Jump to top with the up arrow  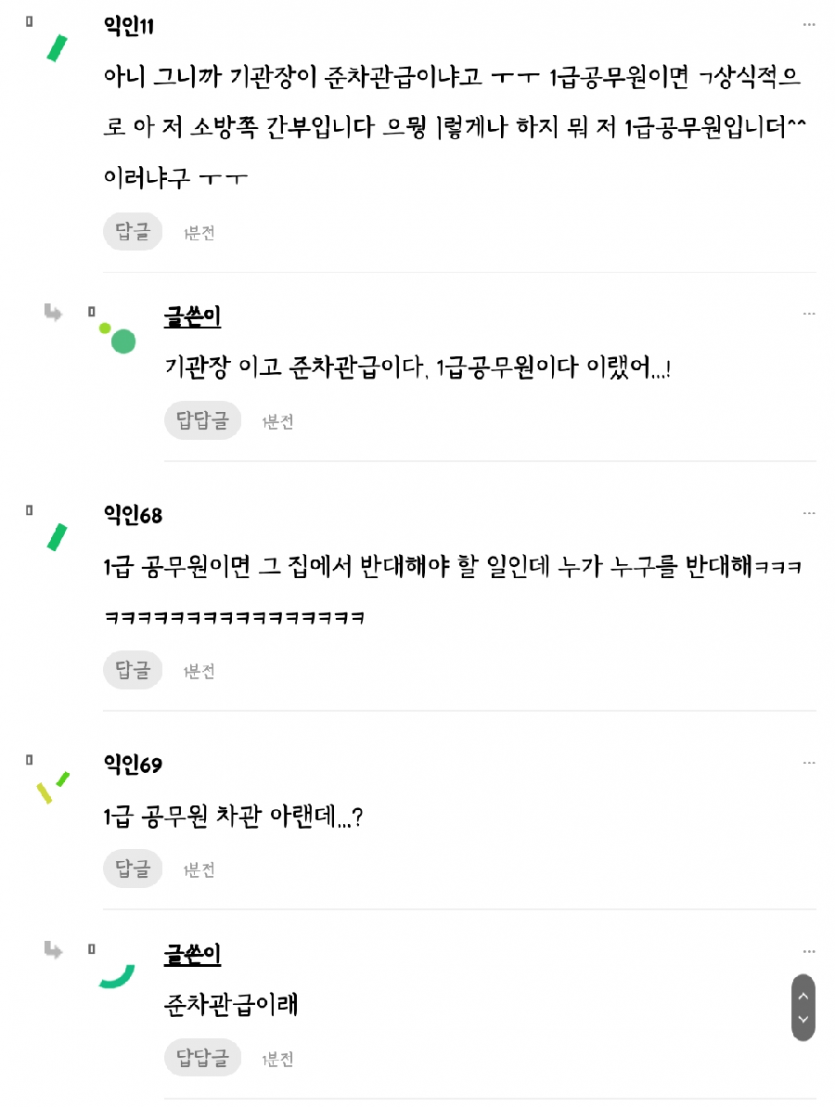[x=803, y=996]
